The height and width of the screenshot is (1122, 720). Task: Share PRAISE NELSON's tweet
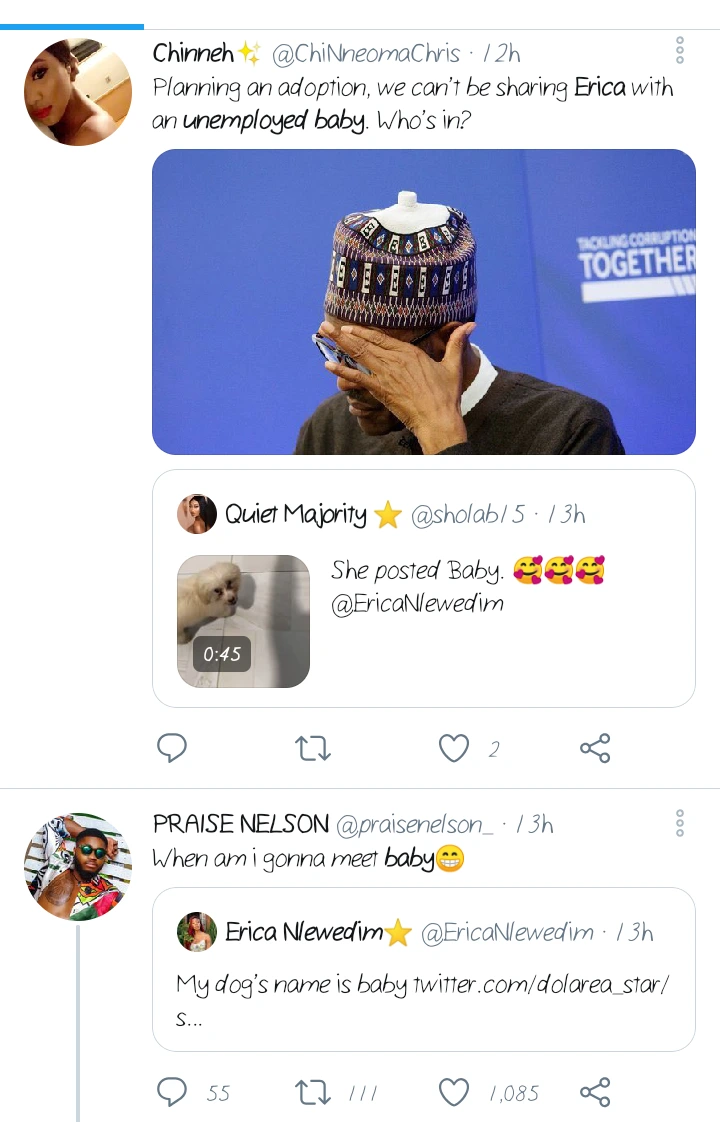(x=595, y=1093)
